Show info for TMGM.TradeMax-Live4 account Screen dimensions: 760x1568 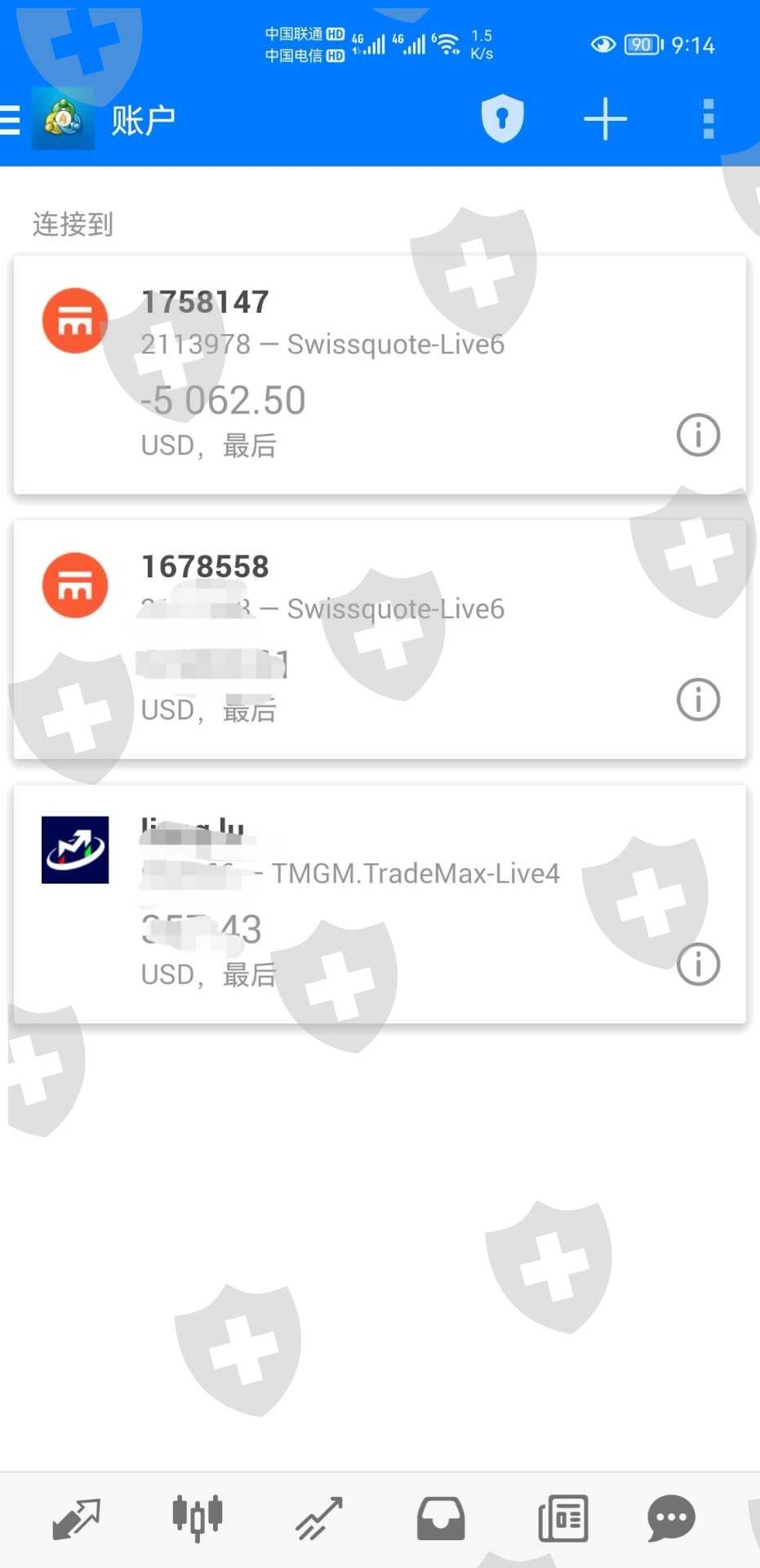tap(698, 964)
